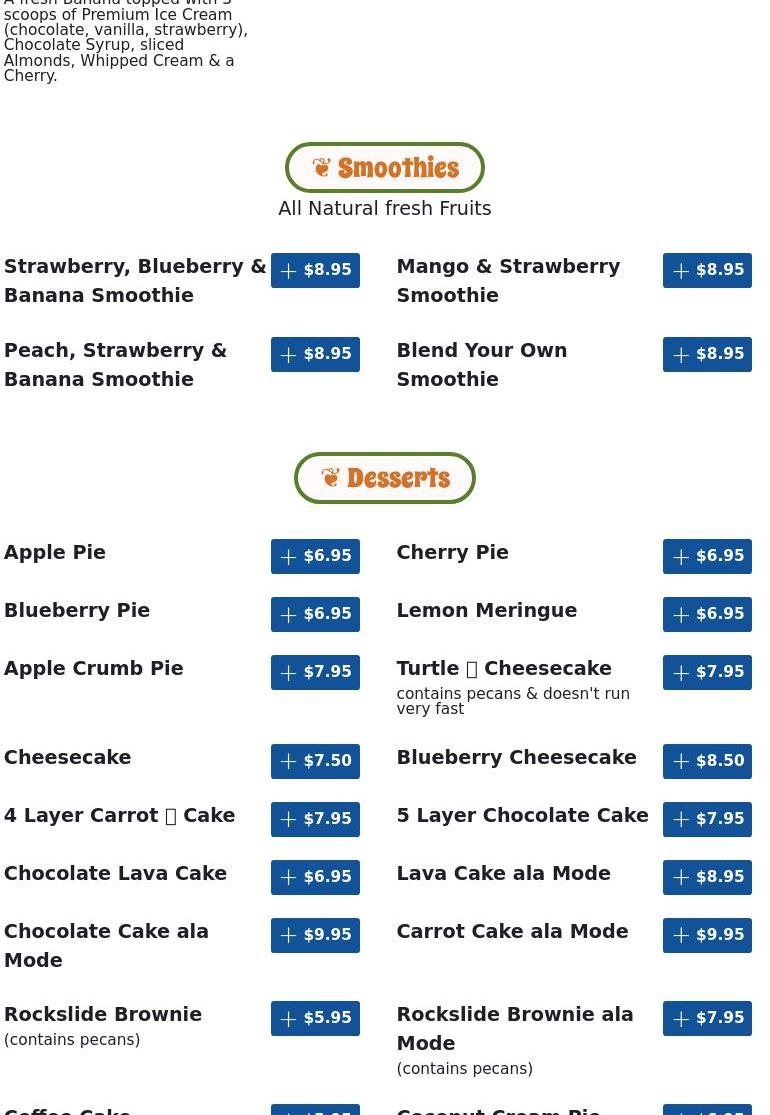Add Mango & Strawberry Smoothie for $8.95
The width and height of the screenshot is (770, 1115).
(x=707, y=270)
